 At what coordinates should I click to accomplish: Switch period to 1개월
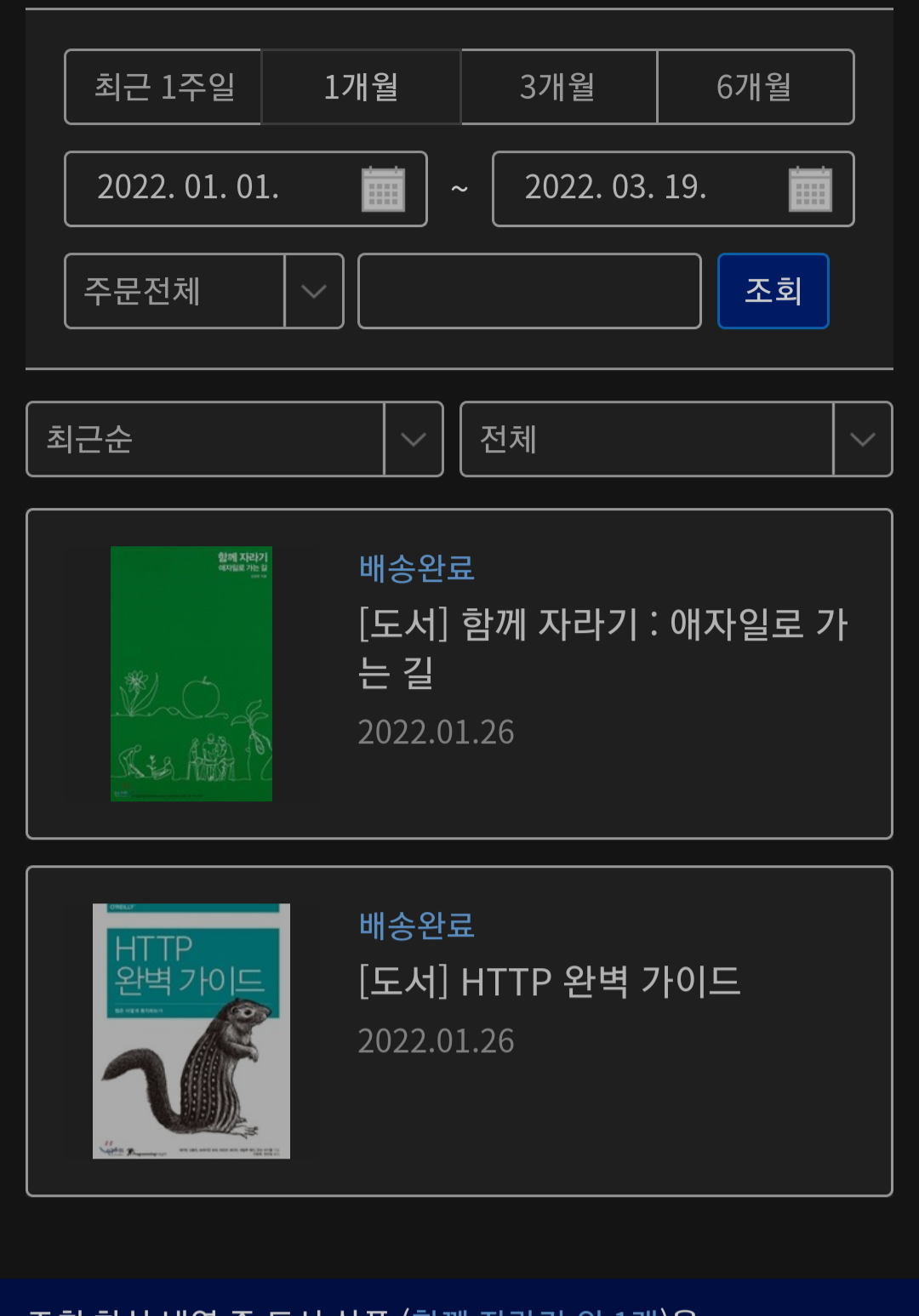tap(361, 87)
